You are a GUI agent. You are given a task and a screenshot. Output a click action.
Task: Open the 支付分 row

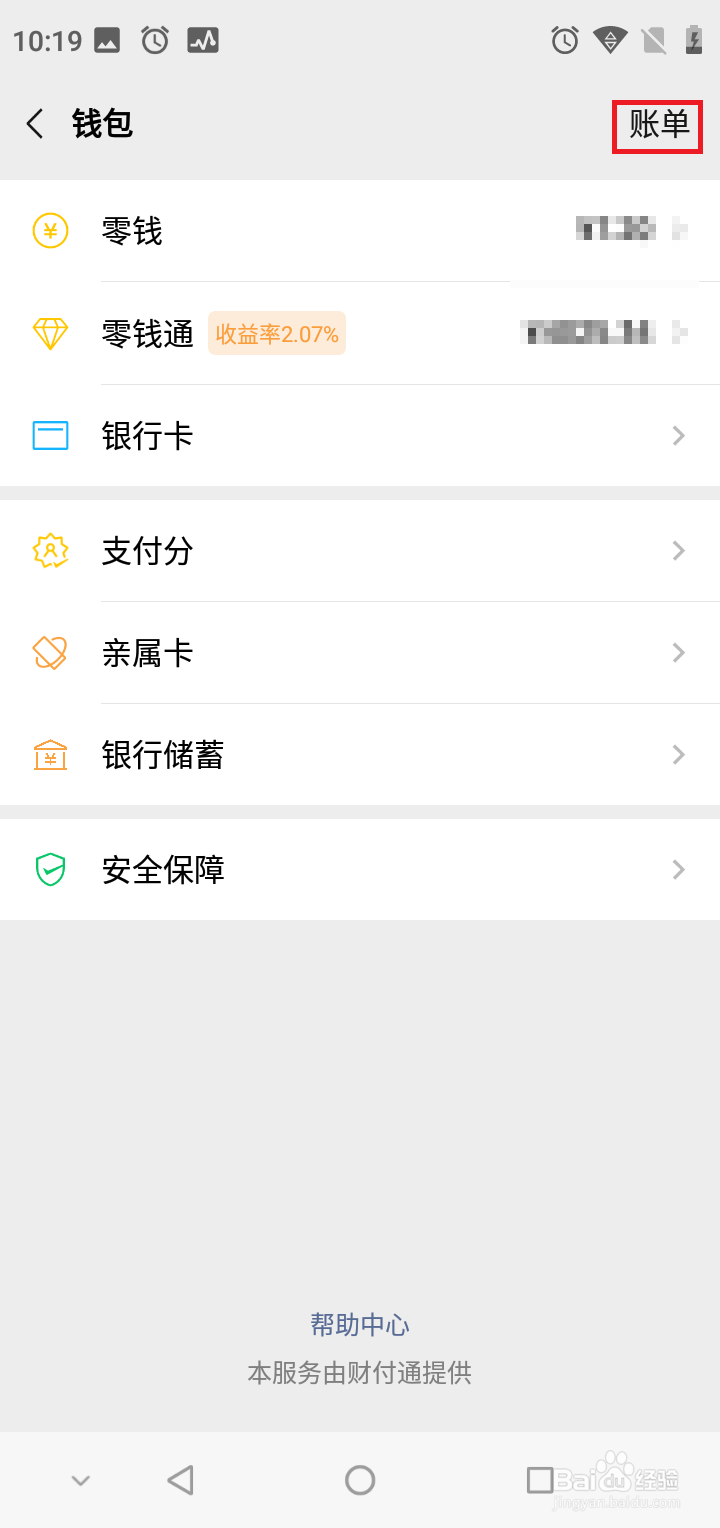(360, 551)
